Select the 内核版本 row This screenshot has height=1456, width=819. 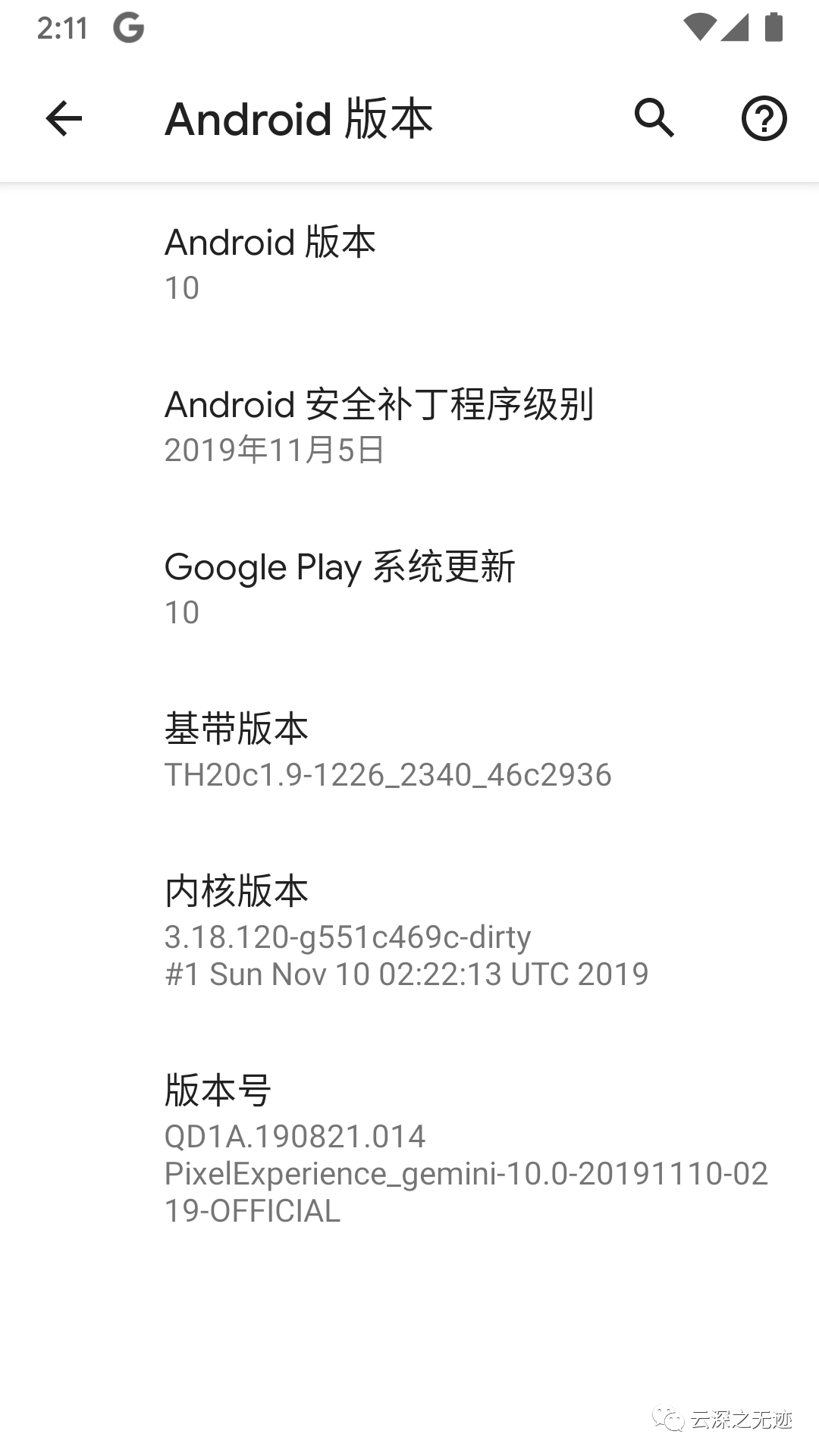[x=409, y=930]
